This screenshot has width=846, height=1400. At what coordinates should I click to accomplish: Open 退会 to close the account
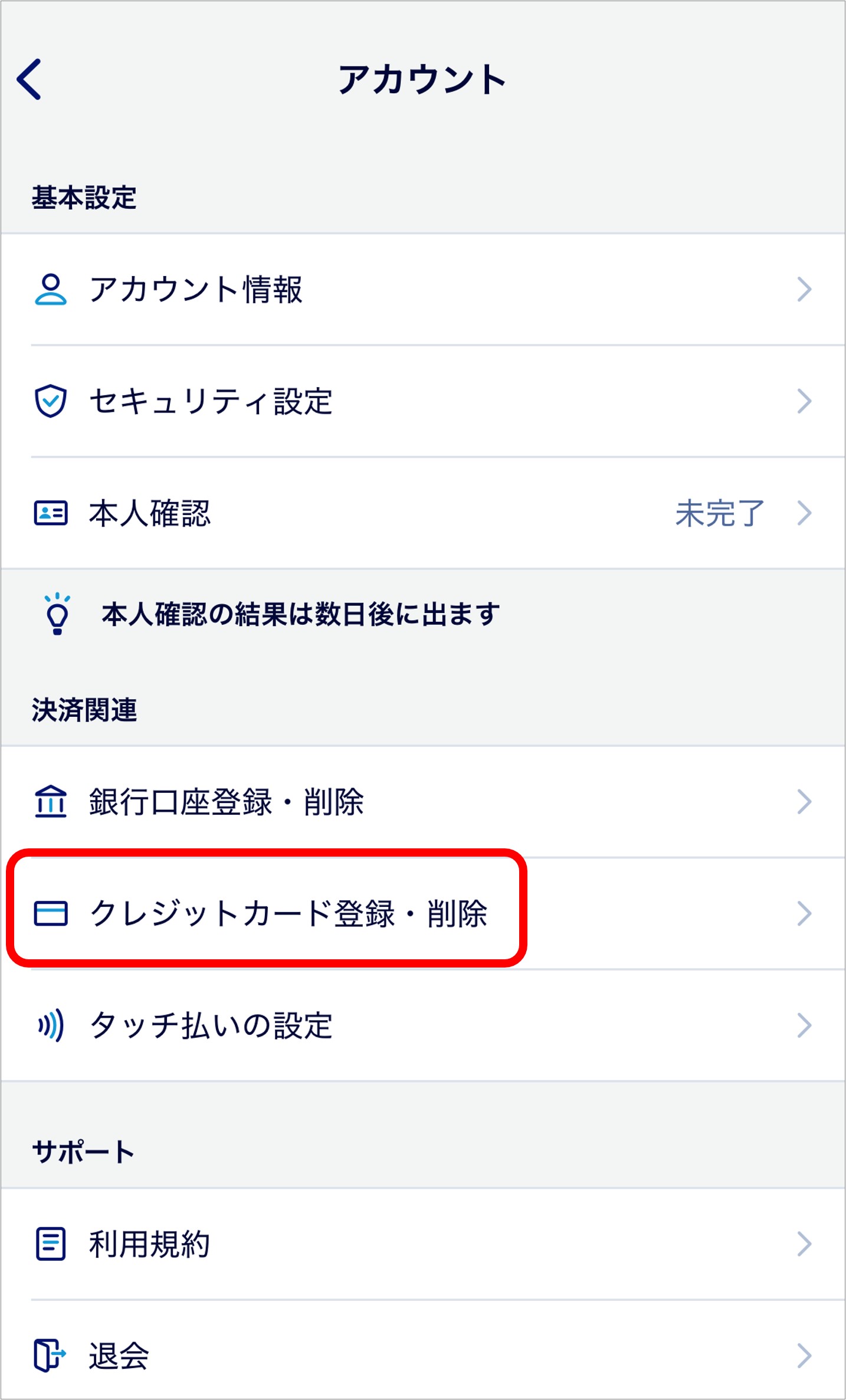[422, 1355]
